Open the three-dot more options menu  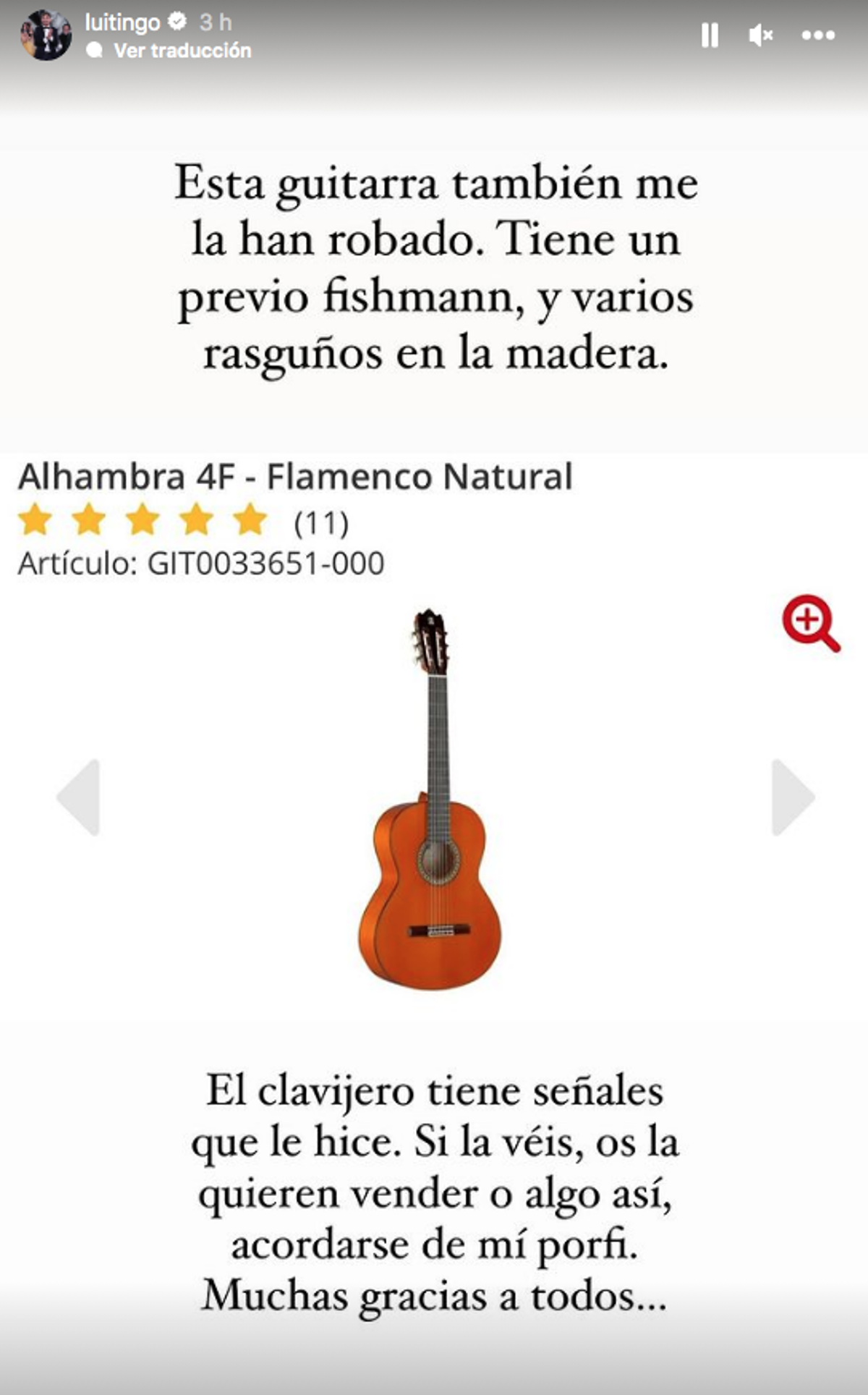click(818, 35)
